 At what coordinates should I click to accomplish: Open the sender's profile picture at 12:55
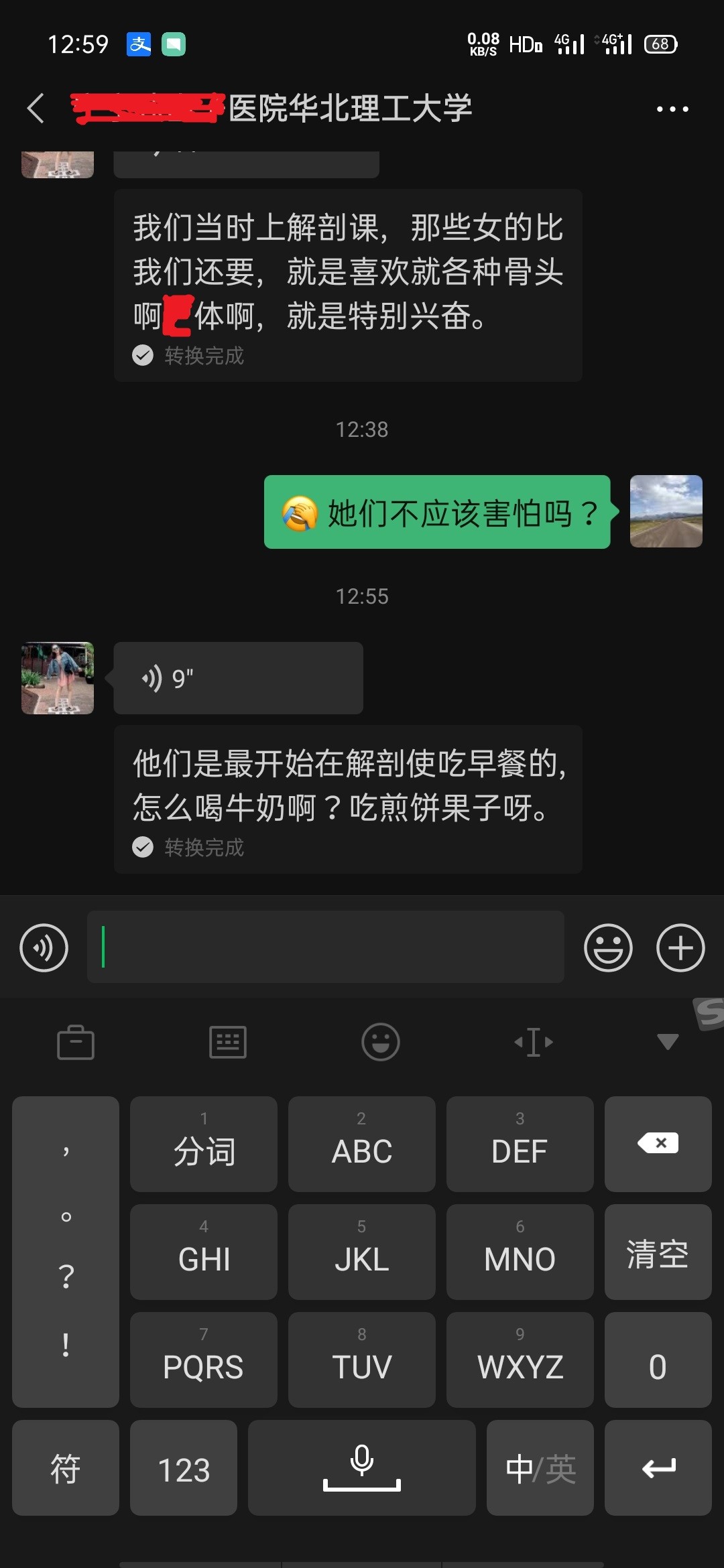[58, 678]
